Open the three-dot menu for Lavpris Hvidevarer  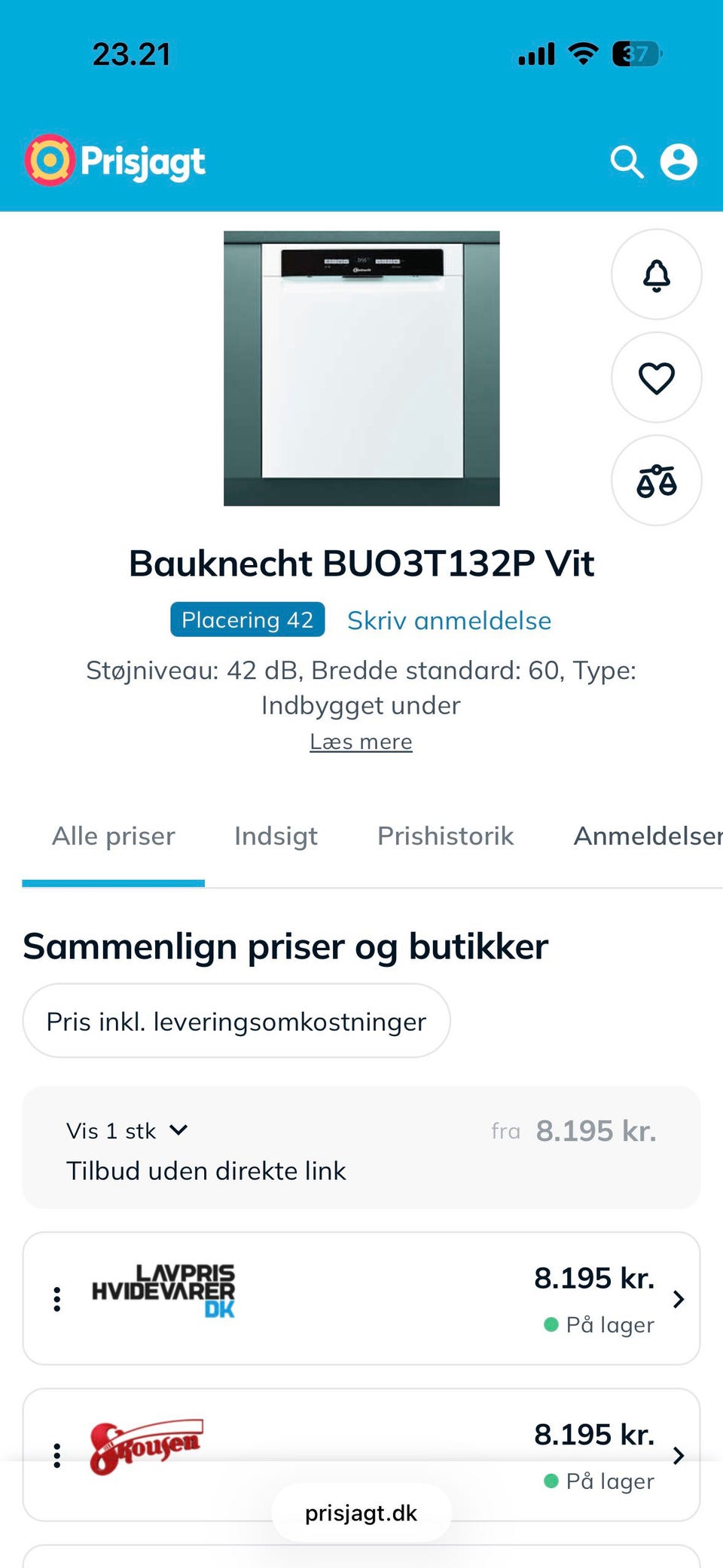pyautogui.click(x=57, y=1299)
